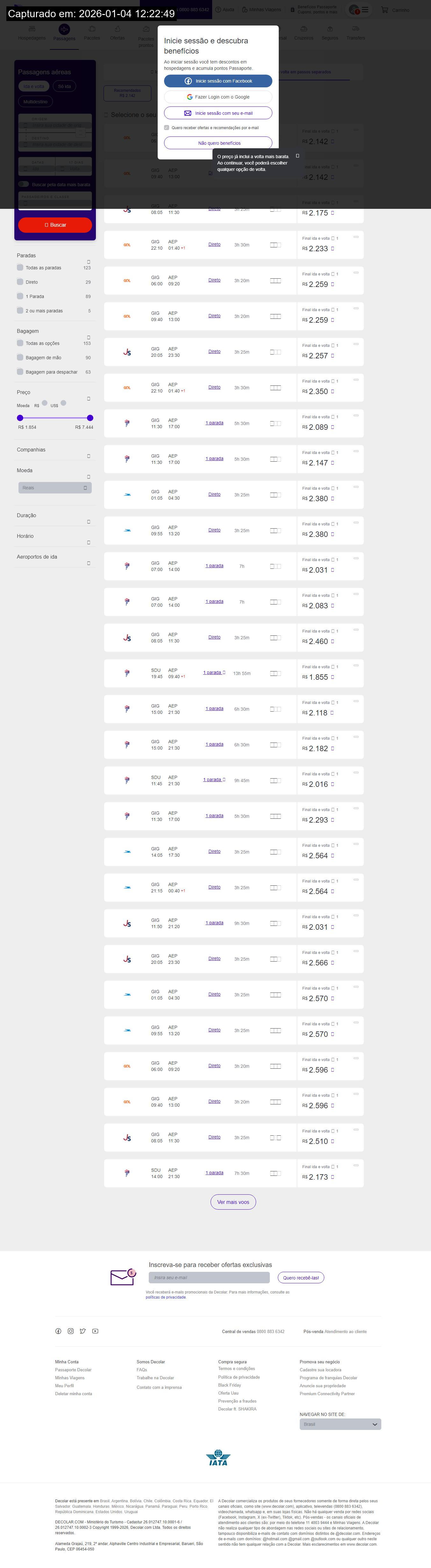This screenshot has width=431, height=1568.
Task: Check the 1 Parada stops filter
Action: pyautogui.click(x=20, y=297)
